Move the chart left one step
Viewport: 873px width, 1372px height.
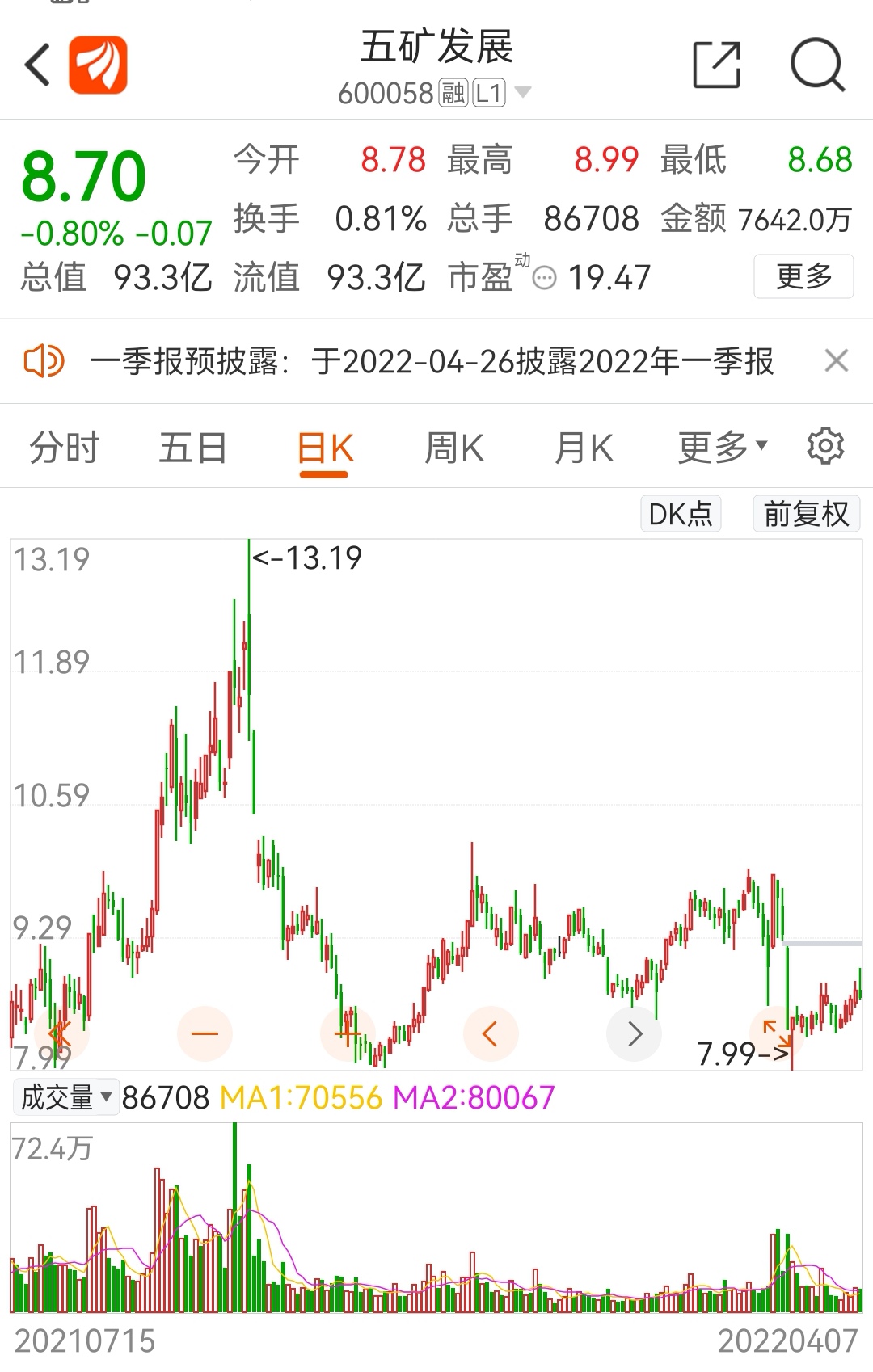click(490, 1033)
